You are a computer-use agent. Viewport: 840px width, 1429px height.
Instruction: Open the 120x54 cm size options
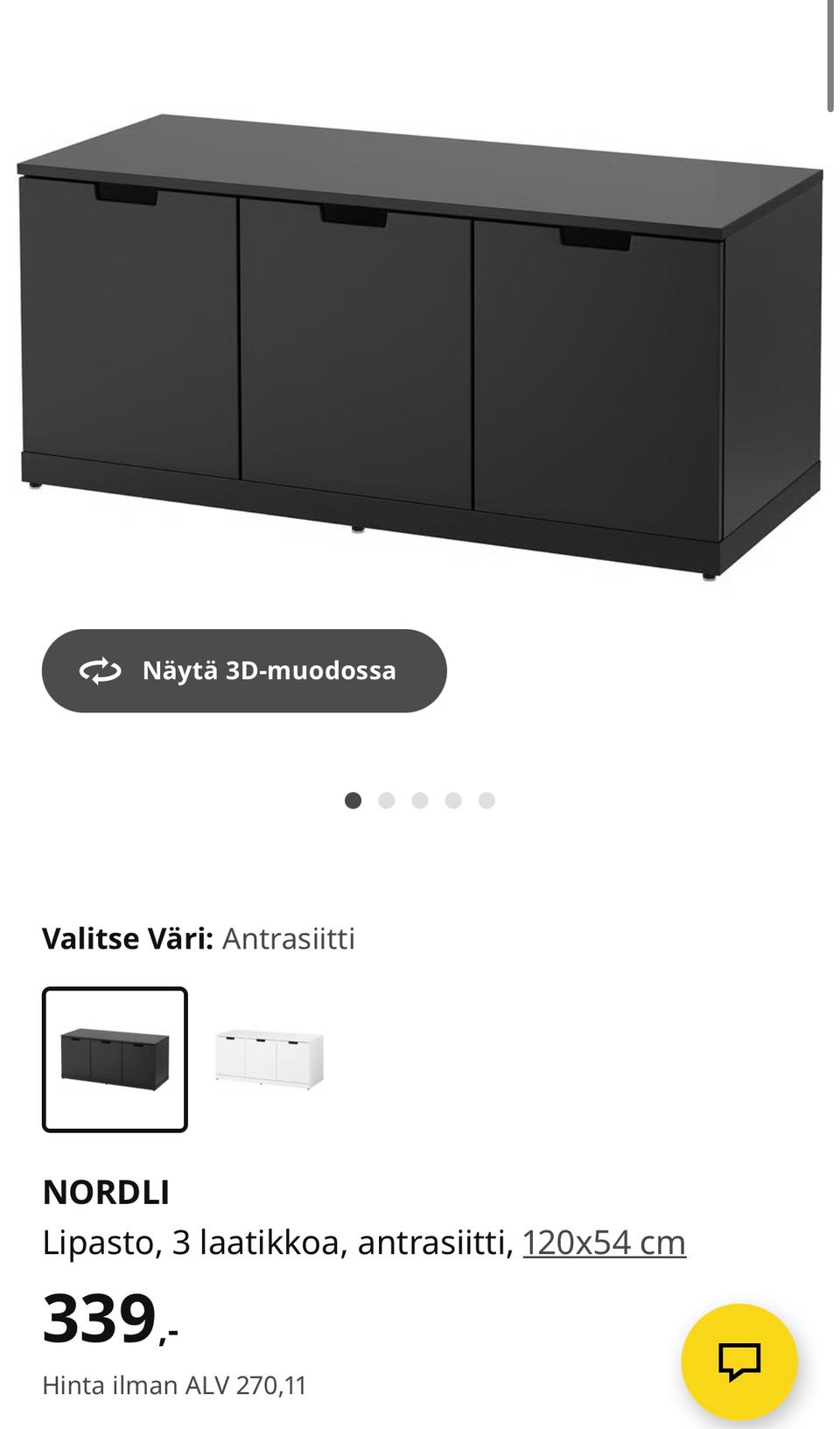605,1241
